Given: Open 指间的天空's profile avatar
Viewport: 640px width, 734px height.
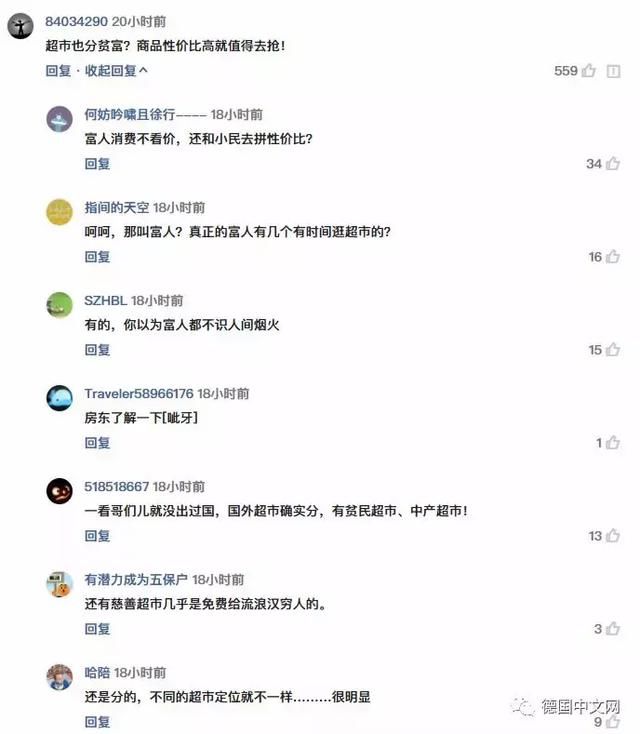Looking at the screenshot, I should point(60,212).
